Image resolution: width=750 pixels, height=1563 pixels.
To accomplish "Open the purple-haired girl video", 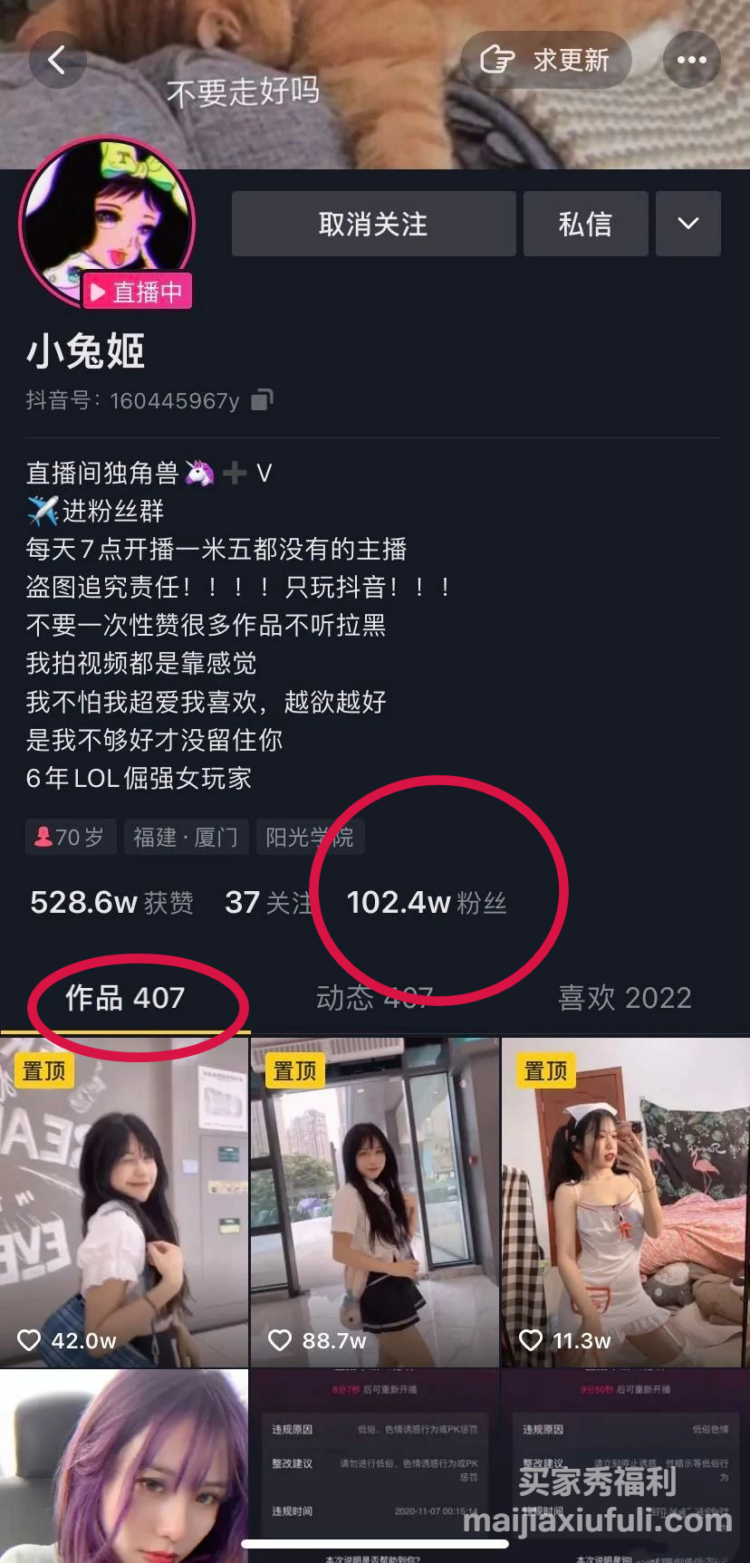I will coord(124,1465).
